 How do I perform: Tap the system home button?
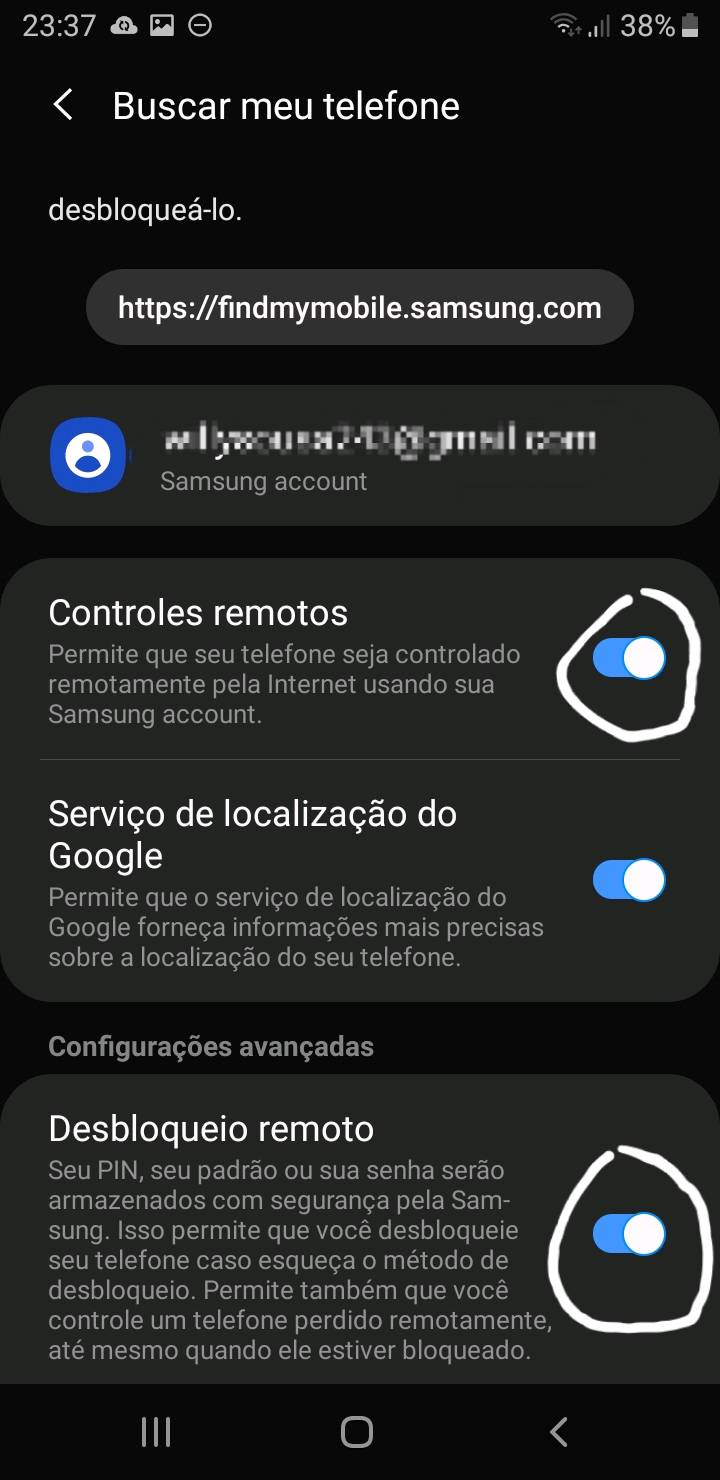pyautogui.click(x=357, y=1432)
